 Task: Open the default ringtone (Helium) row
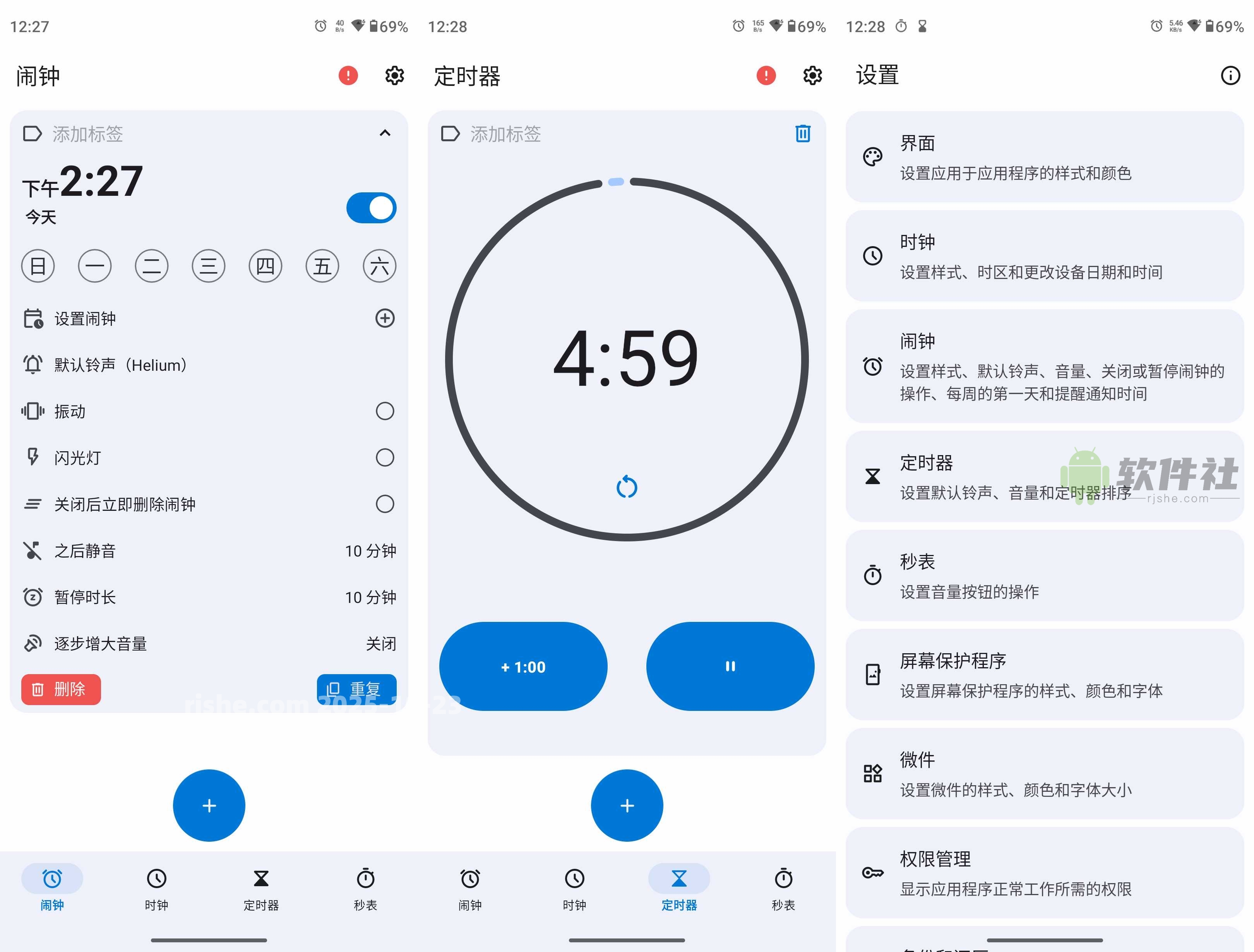120,365
